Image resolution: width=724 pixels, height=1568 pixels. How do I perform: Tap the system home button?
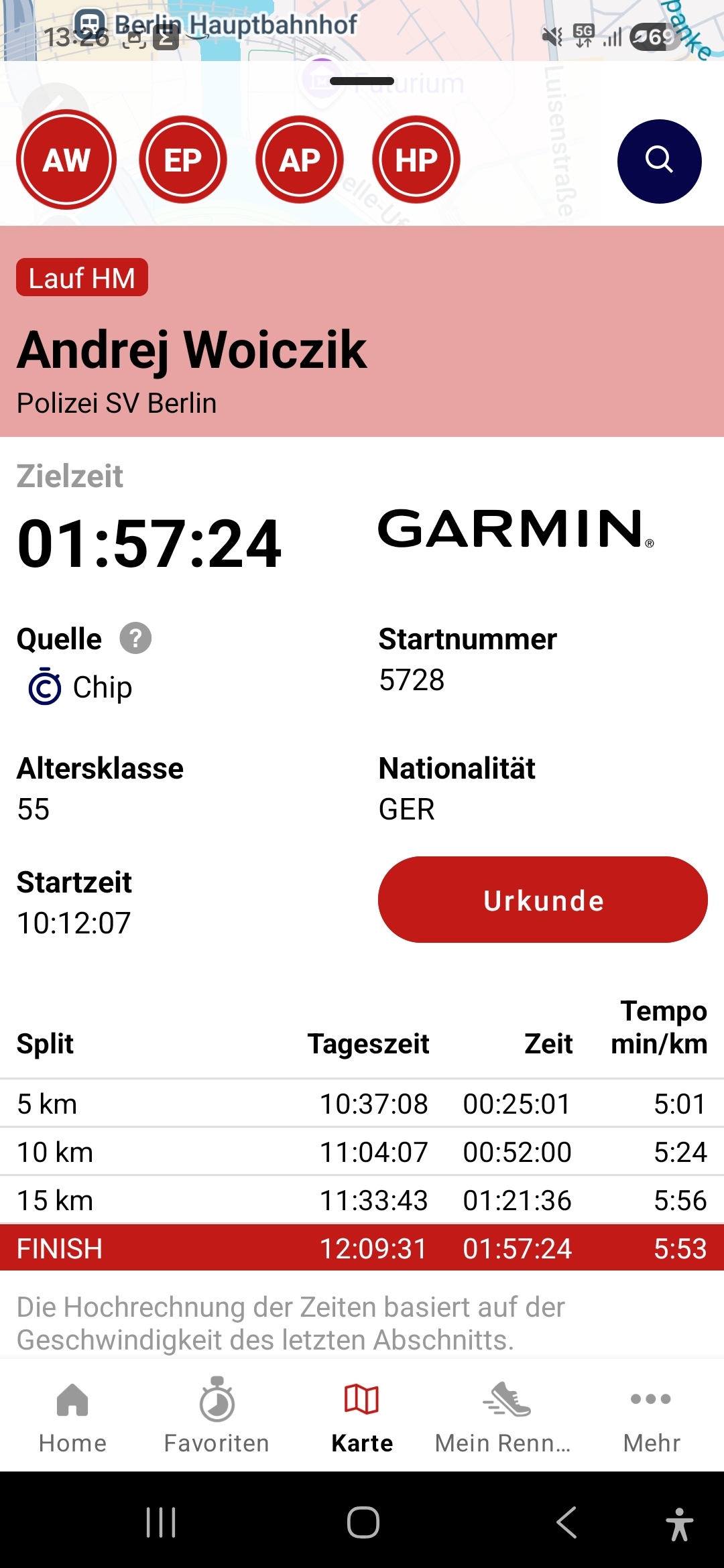tap(363, 1522)
